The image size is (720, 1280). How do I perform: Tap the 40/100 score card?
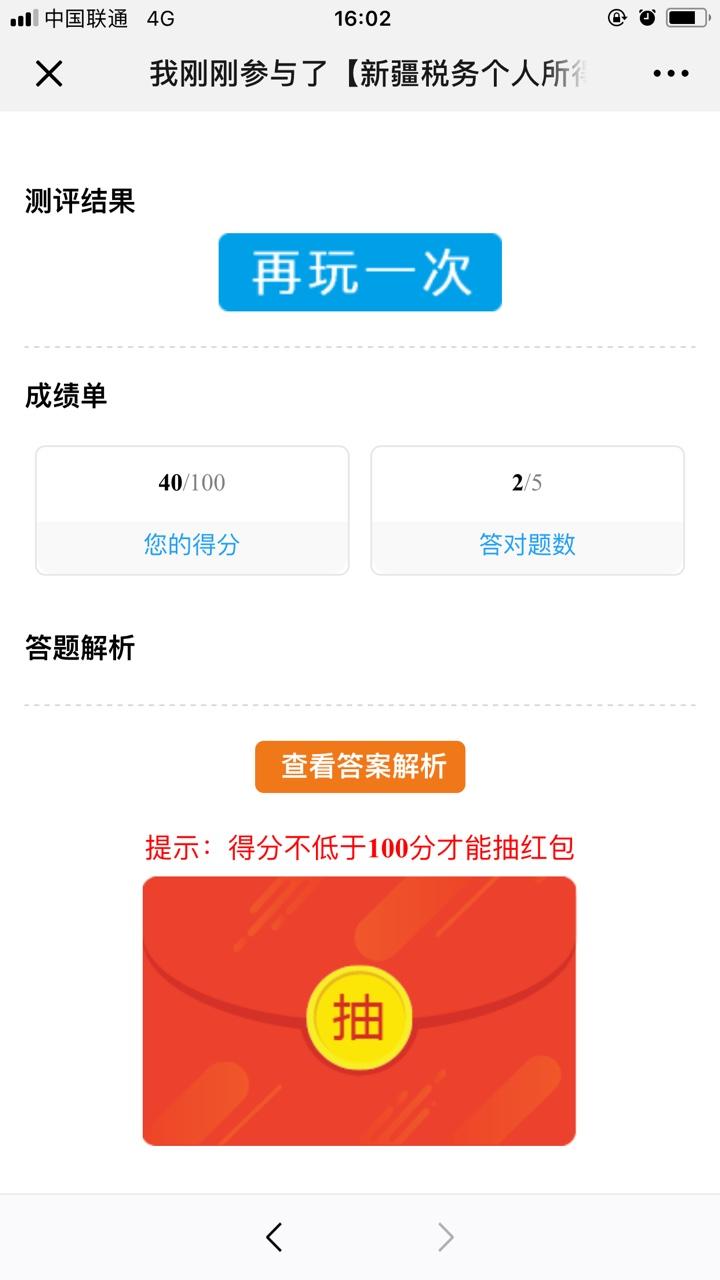pyautogui.click(x=191, y=481)
